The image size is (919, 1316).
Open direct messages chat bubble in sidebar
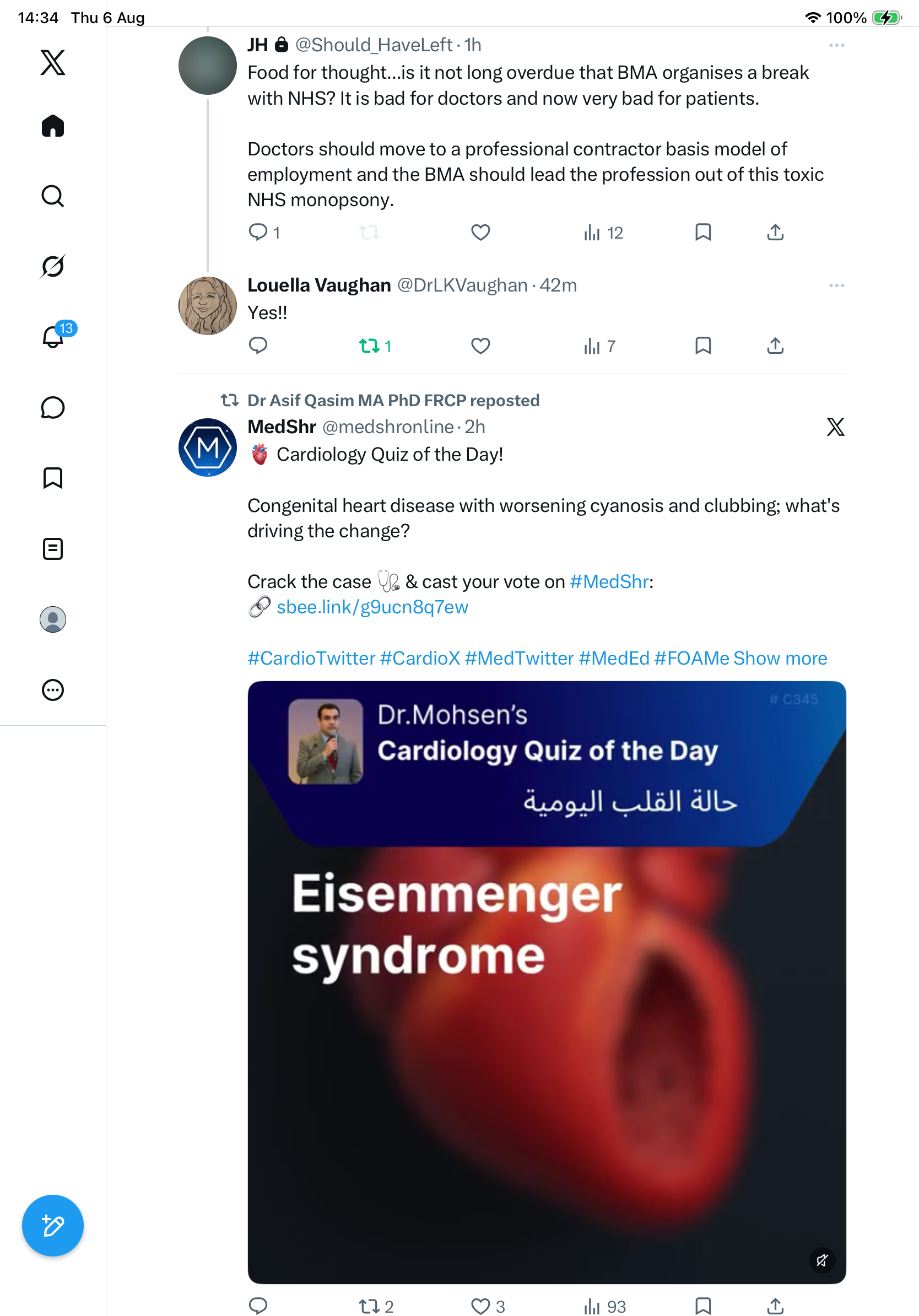[x=53, y=407]
